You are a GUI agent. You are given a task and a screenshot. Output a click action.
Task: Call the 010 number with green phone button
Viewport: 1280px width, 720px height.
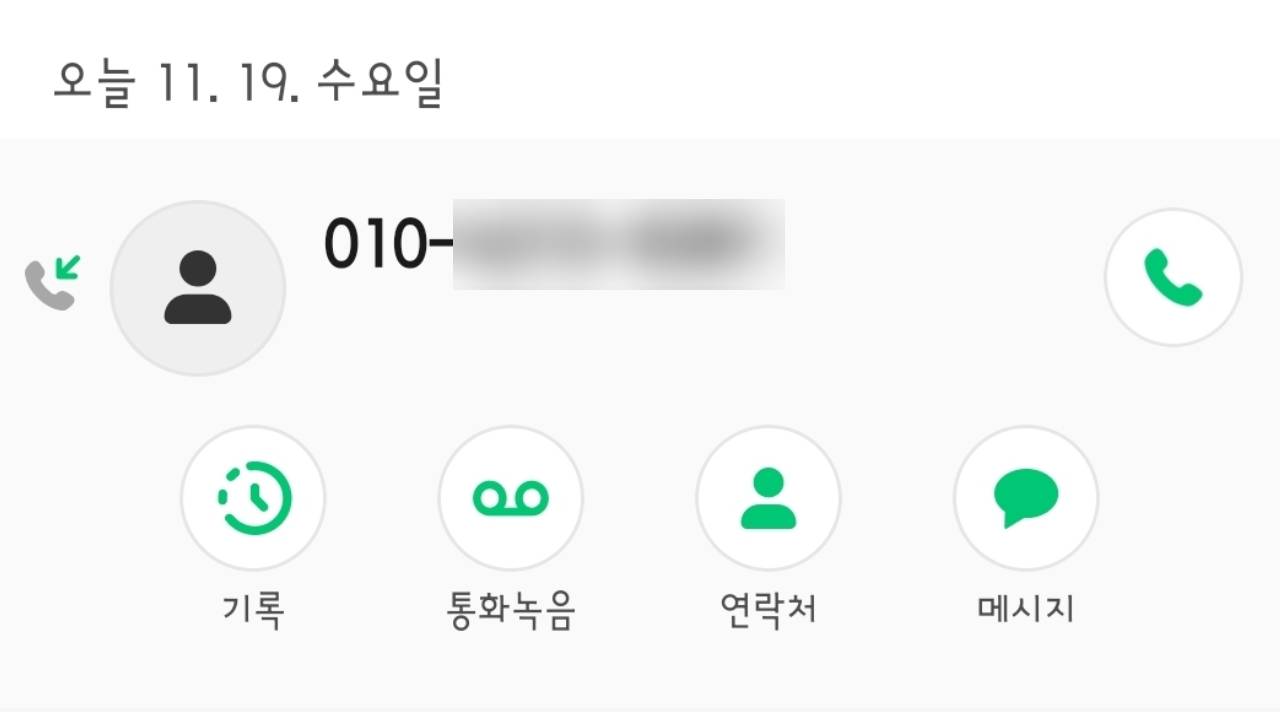1173,278
